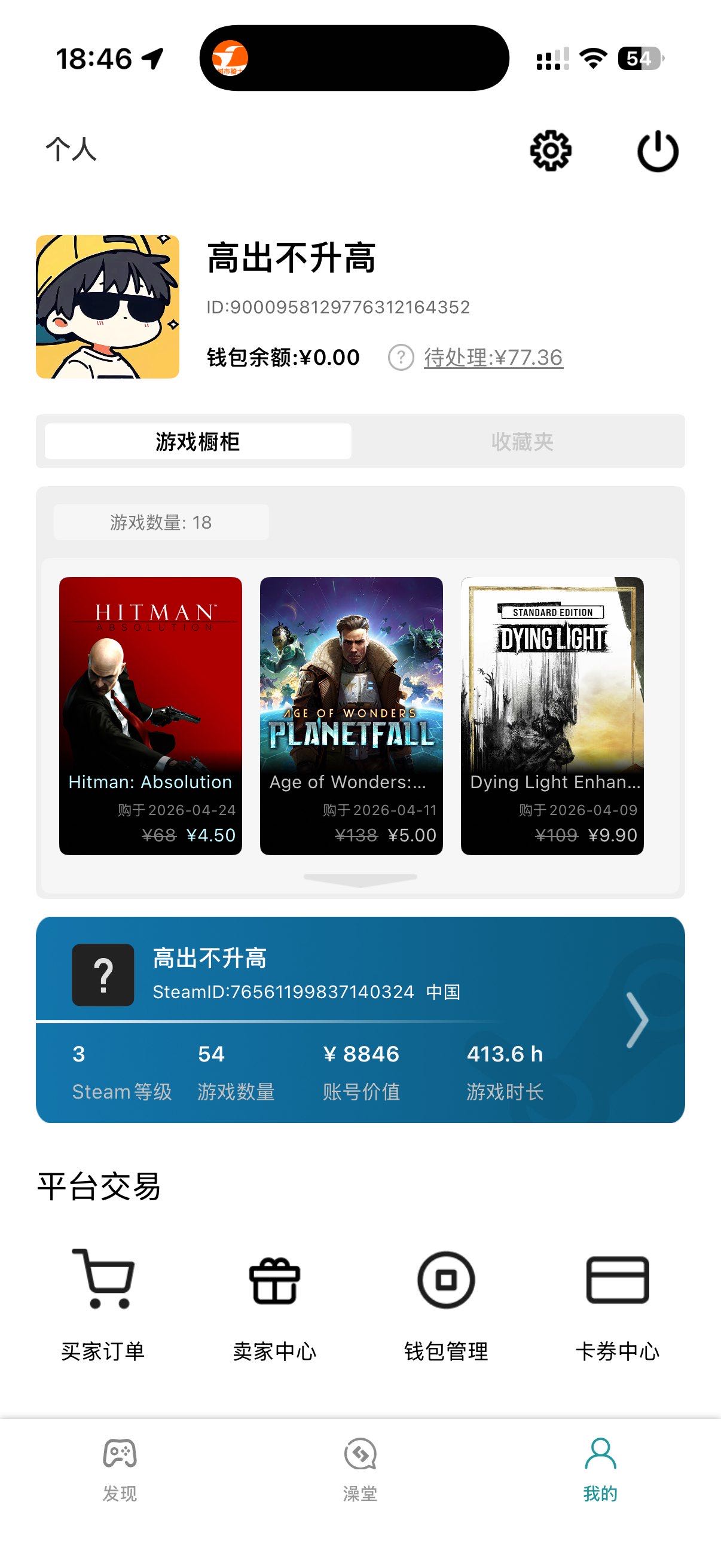
Task: Open the 高出不升高 profile avatar
Action: pyautogui.click(x=108, y=307)
